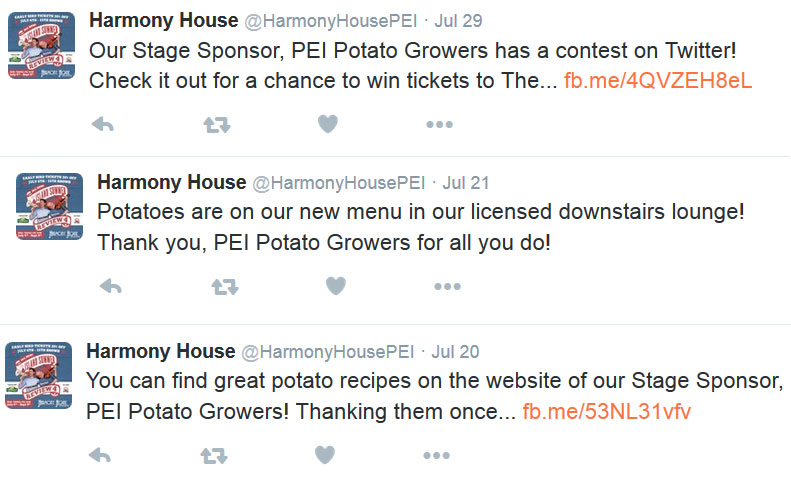The image size is (791, 484).
Task: Reply to the Jul 29 tweet
Action: tap(102, 125)
